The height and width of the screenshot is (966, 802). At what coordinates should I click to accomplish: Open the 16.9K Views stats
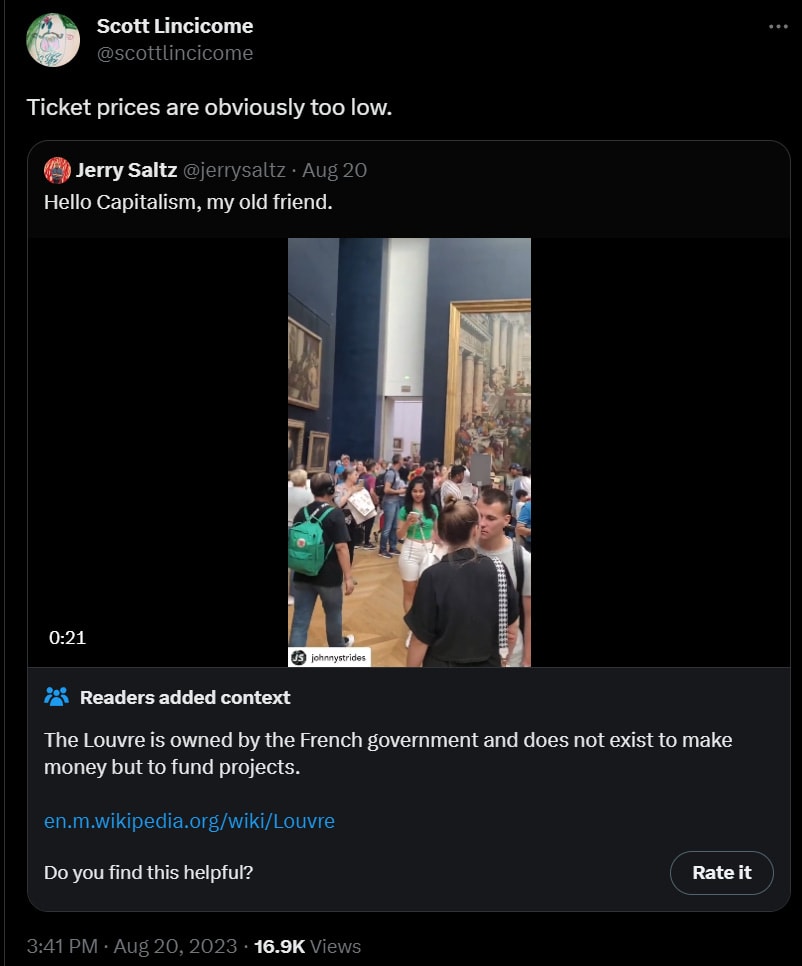pyautogui.click(x=308, y=946)
